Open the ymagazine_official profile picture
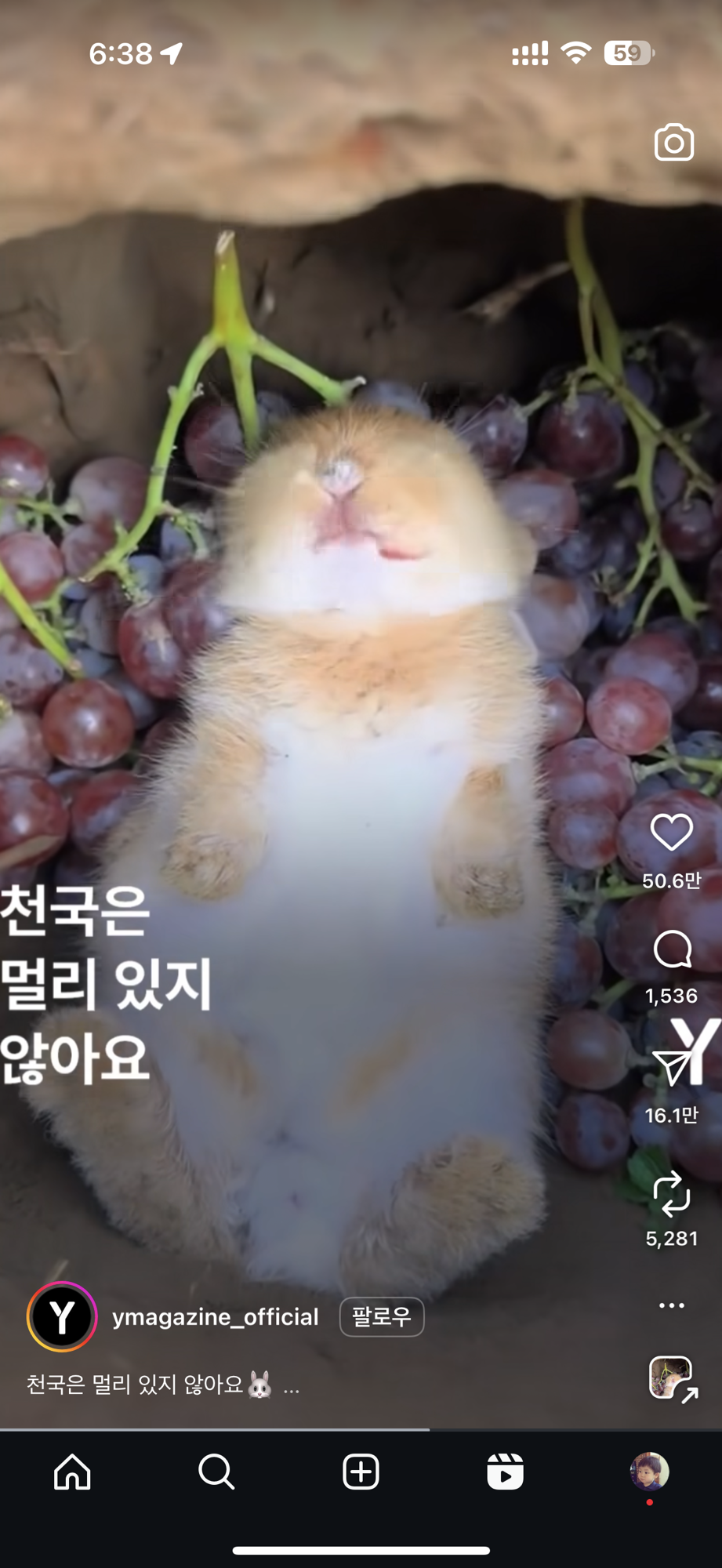 [62, 1316]
